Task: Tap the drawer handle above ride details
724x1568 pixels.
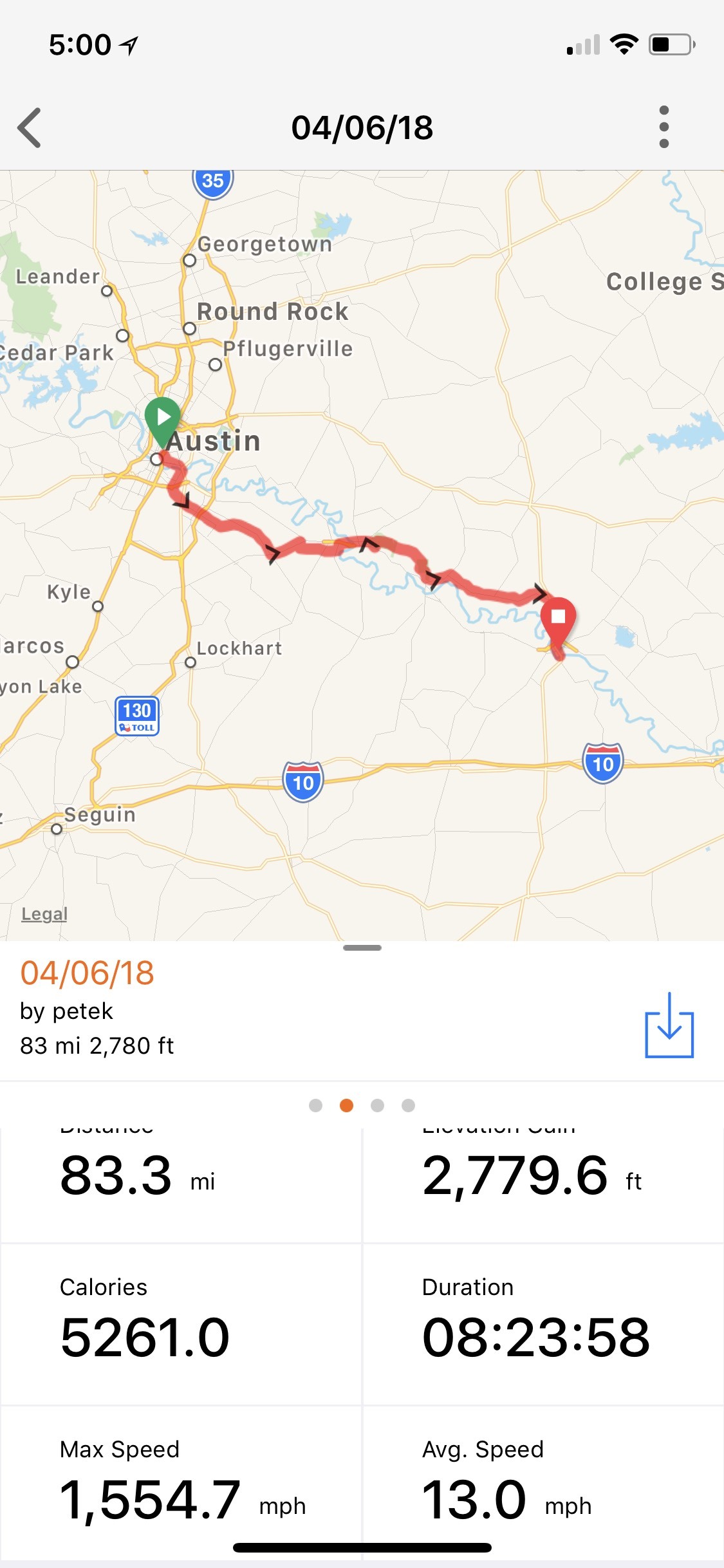Action: 362,947
